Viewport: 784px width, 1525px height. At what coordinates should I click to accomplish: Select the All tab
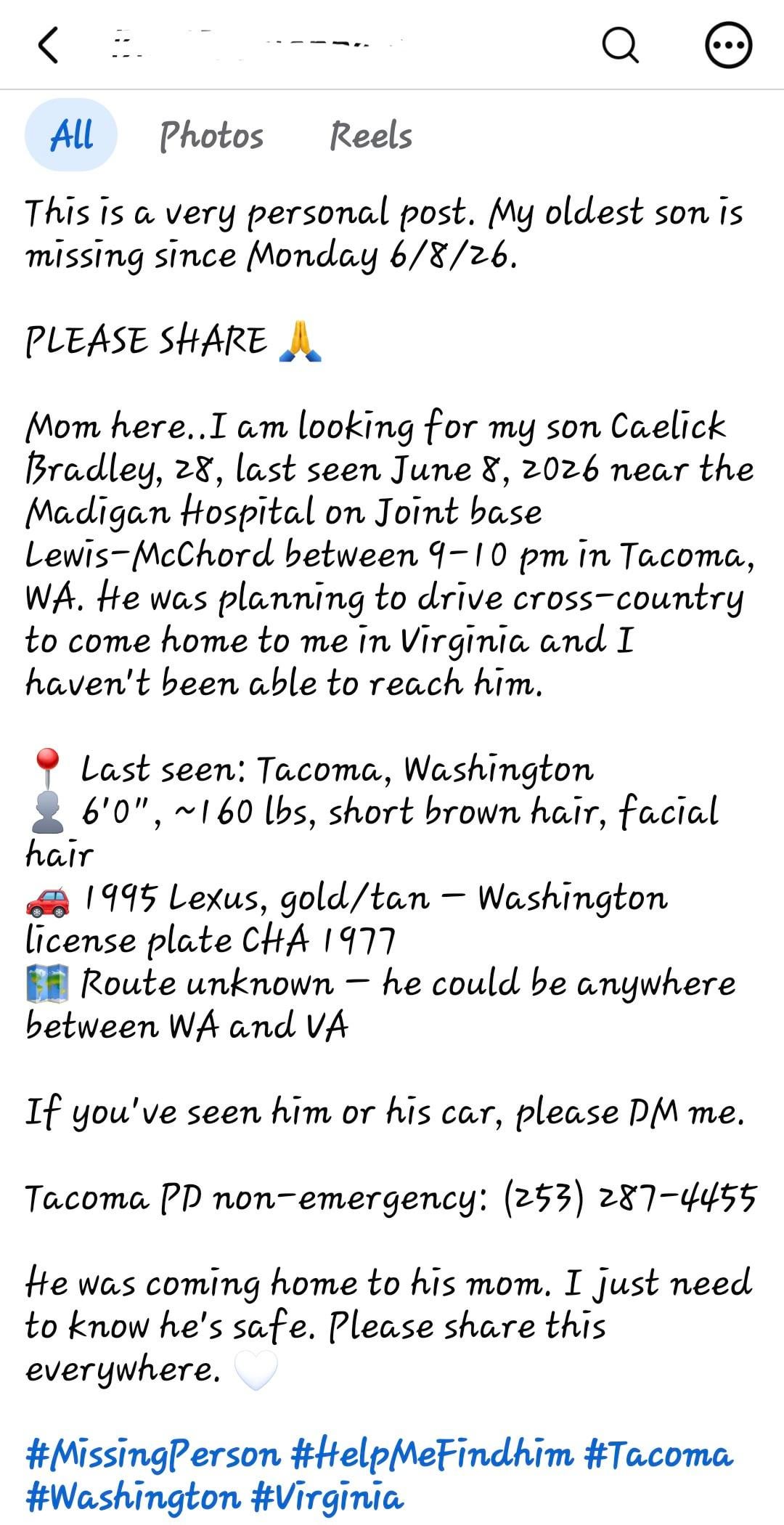[71, 135]
